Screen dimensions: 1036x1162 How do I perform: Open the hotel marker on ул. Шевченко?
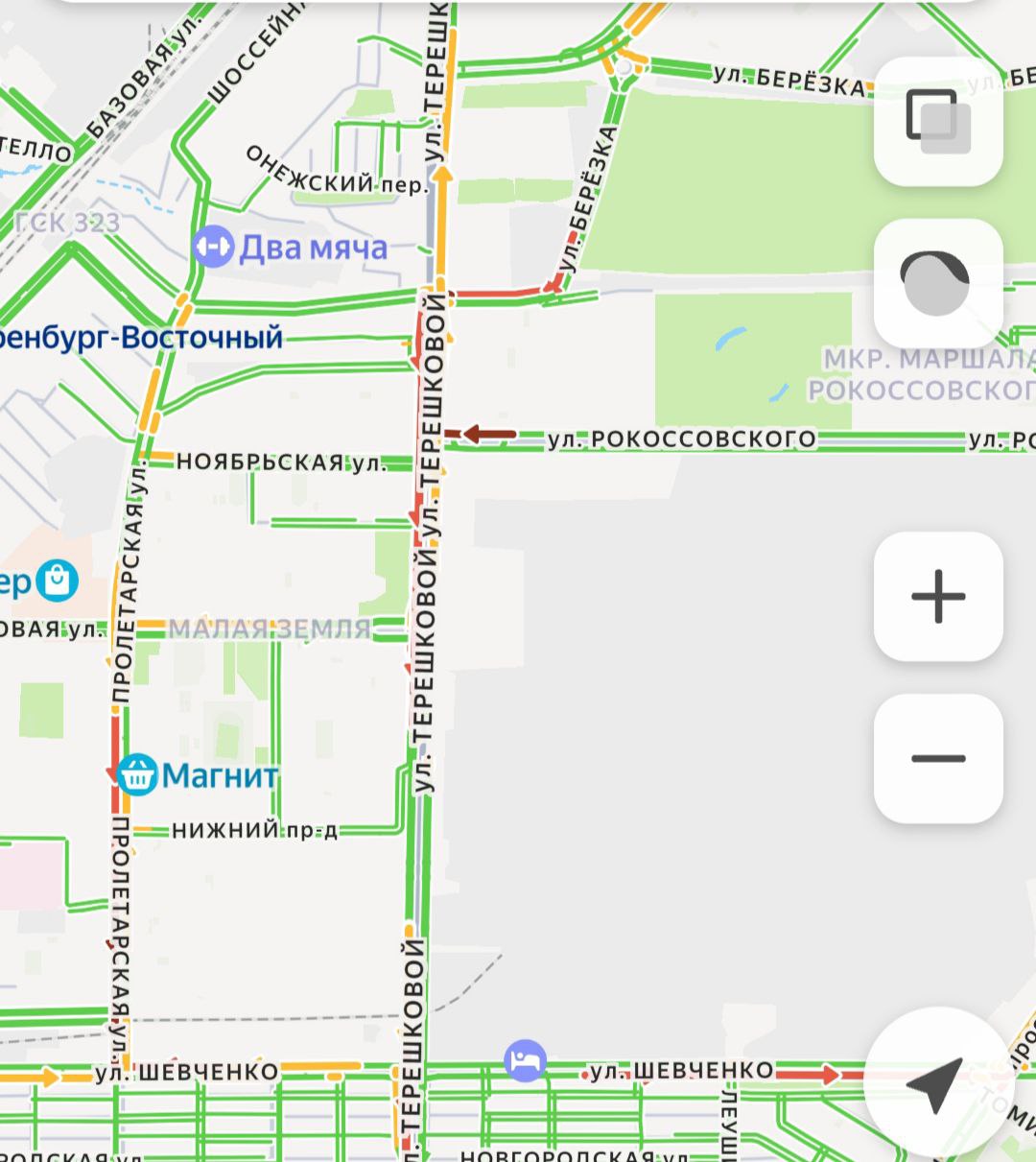[x=525, y=1061]
